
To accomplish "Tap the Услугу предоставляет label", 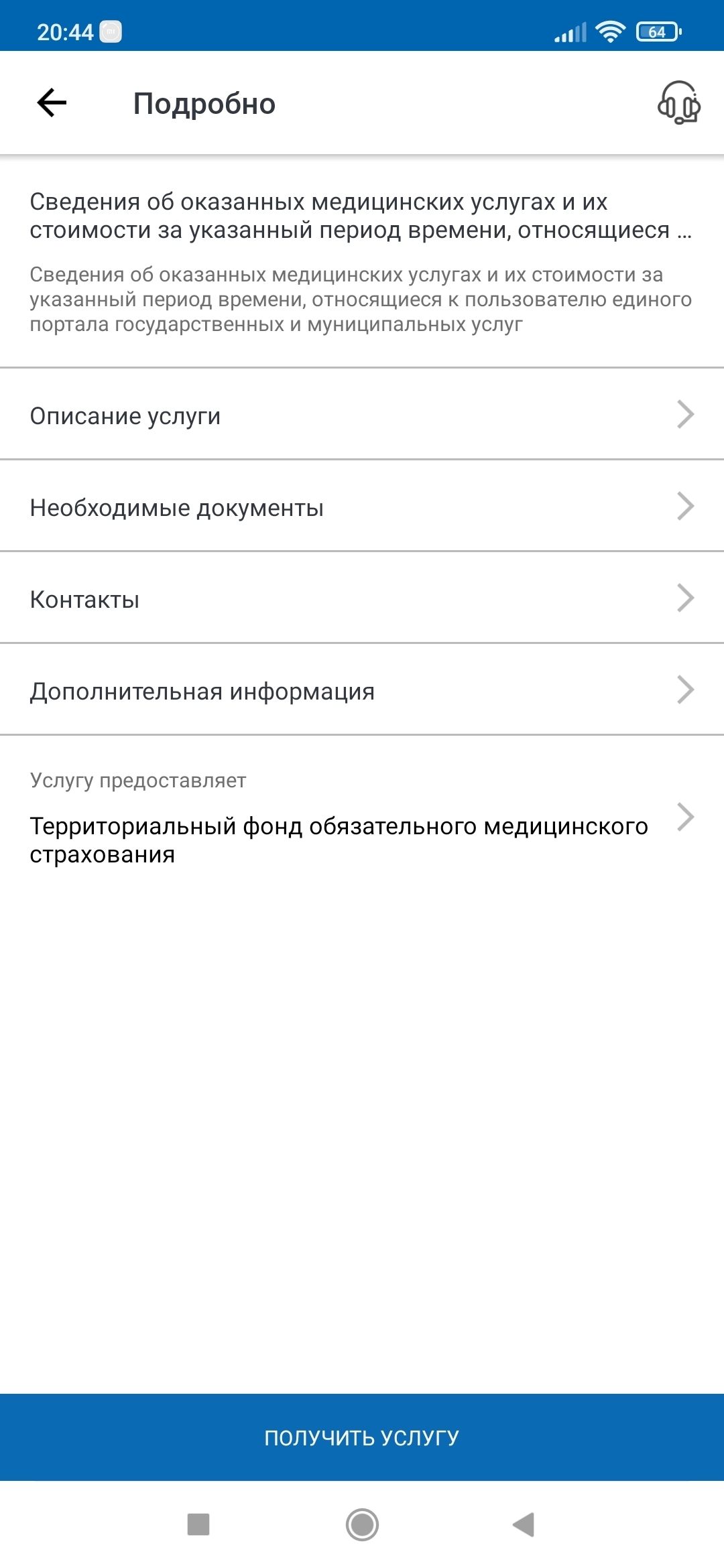I will pyautogui.click(x=137, y=779).
